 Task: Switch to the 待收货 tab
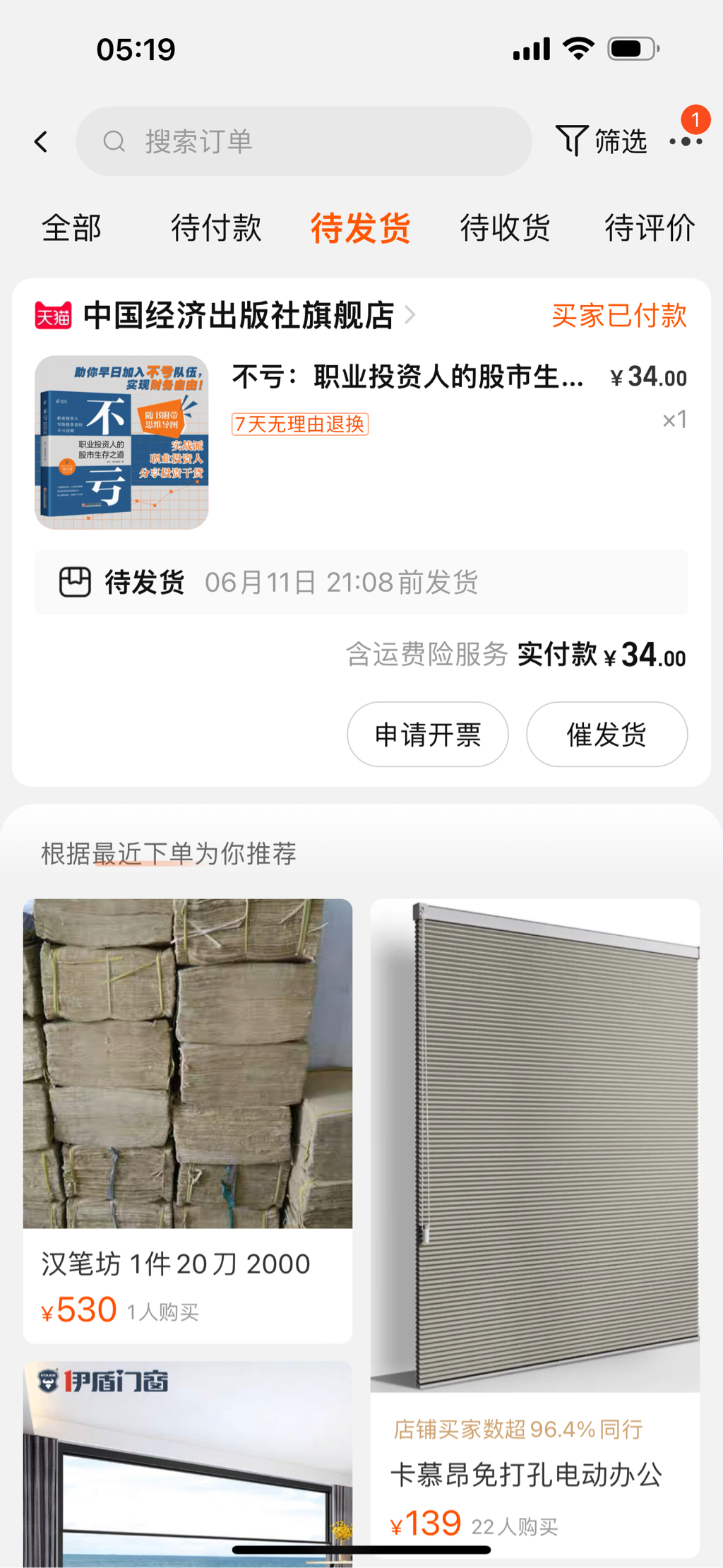tap(506, 228)
